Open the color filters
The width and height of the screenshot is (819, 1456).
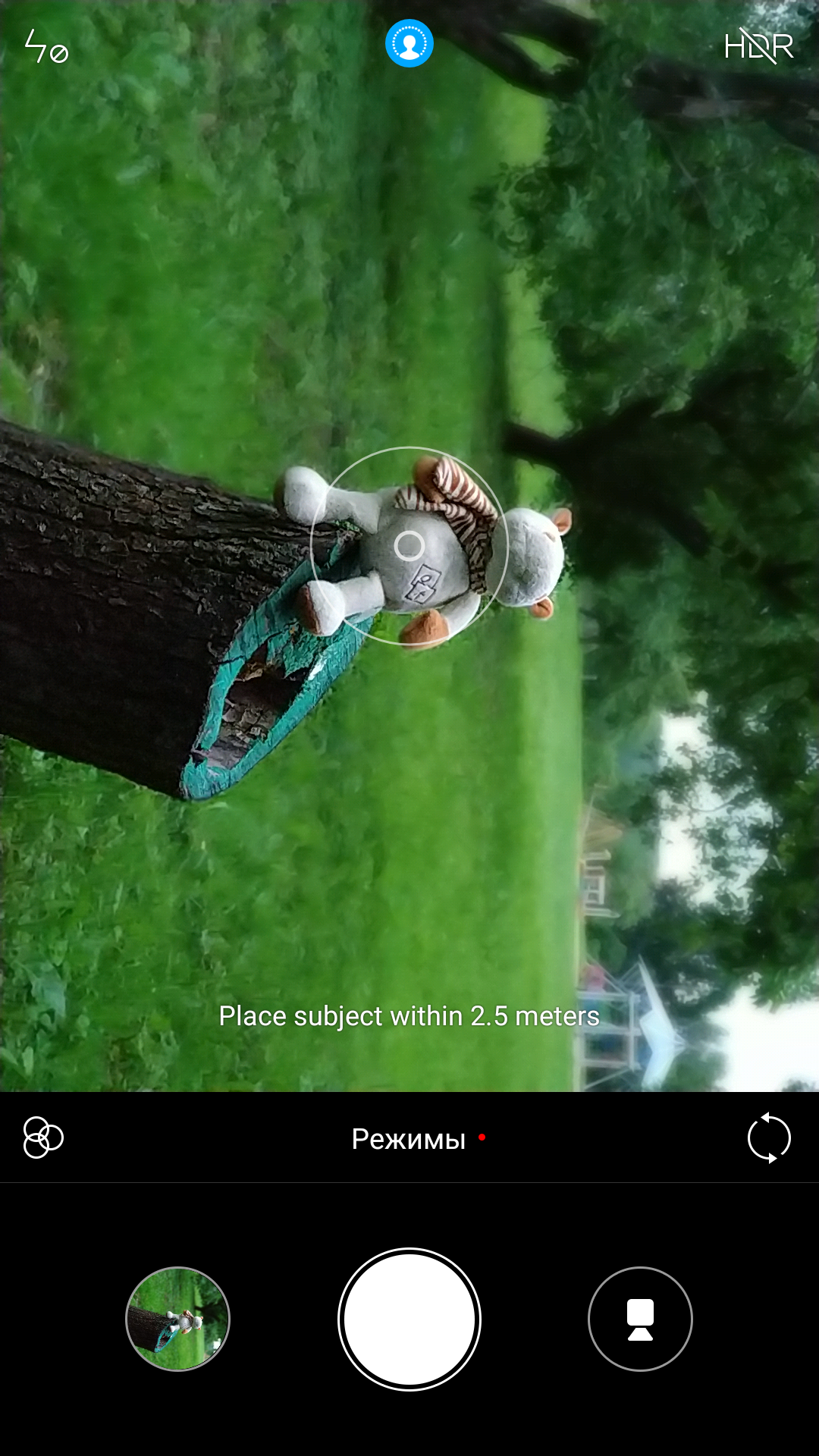coord(43,1137)
